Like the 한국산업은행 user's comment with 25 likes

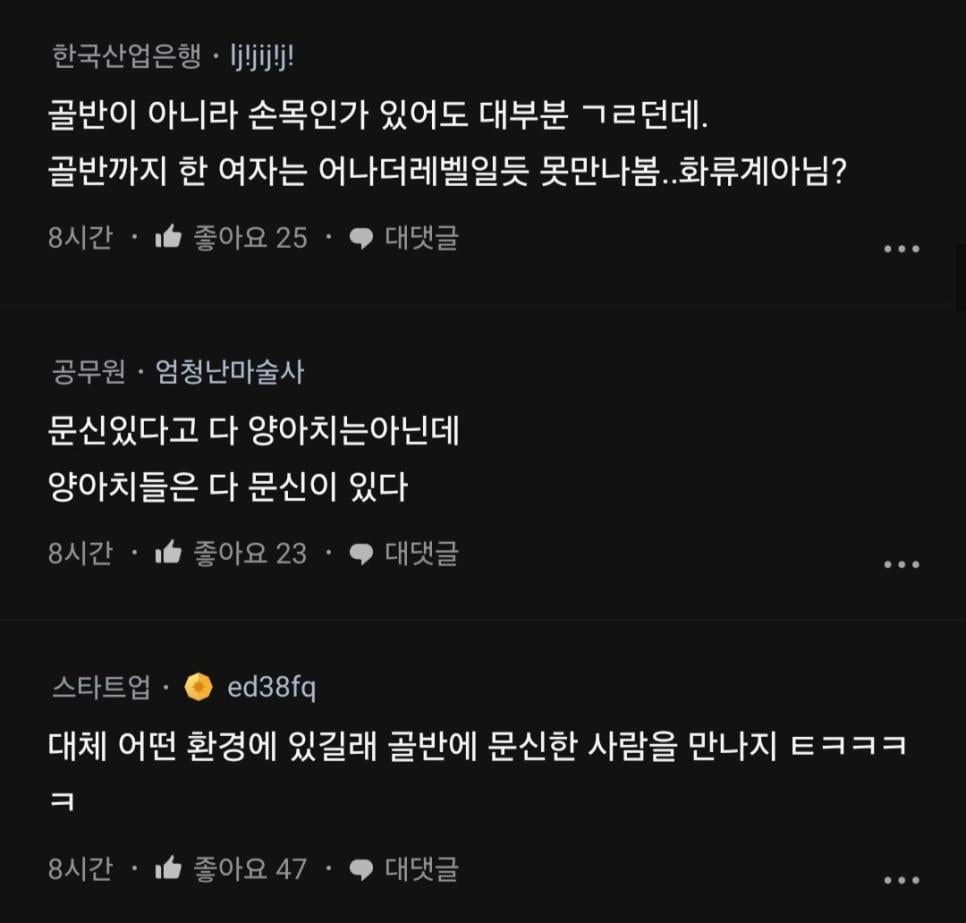point(168,238)
